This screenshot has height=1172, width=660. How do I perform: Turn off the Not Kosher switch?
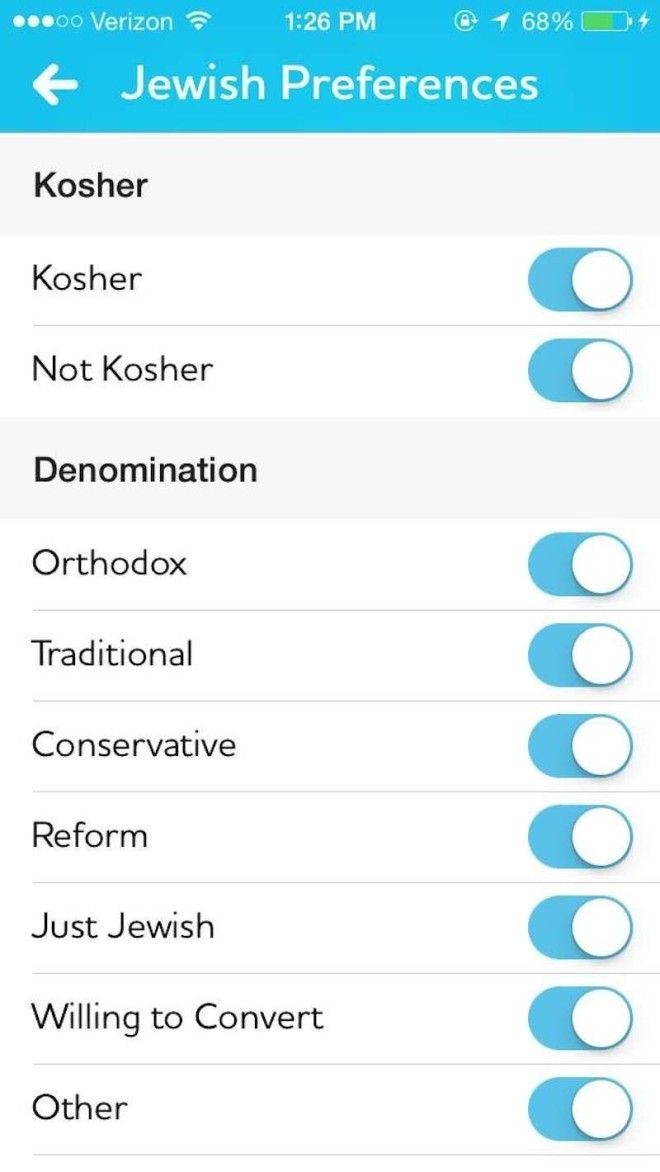tap(580, 370)
